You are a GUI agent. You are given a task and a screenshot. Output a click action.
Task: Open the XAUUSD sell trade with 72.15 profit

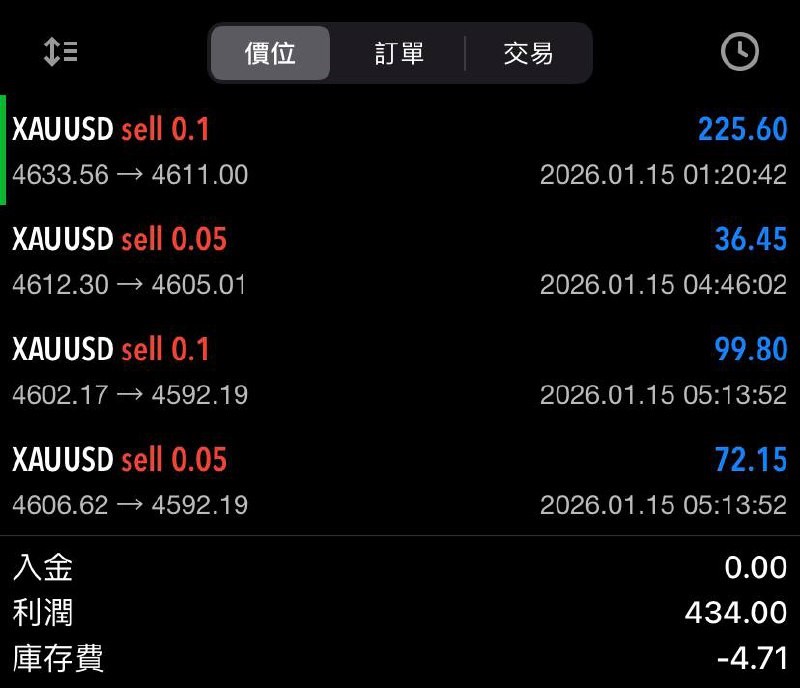pyautogui.click(x=400, y=481)
